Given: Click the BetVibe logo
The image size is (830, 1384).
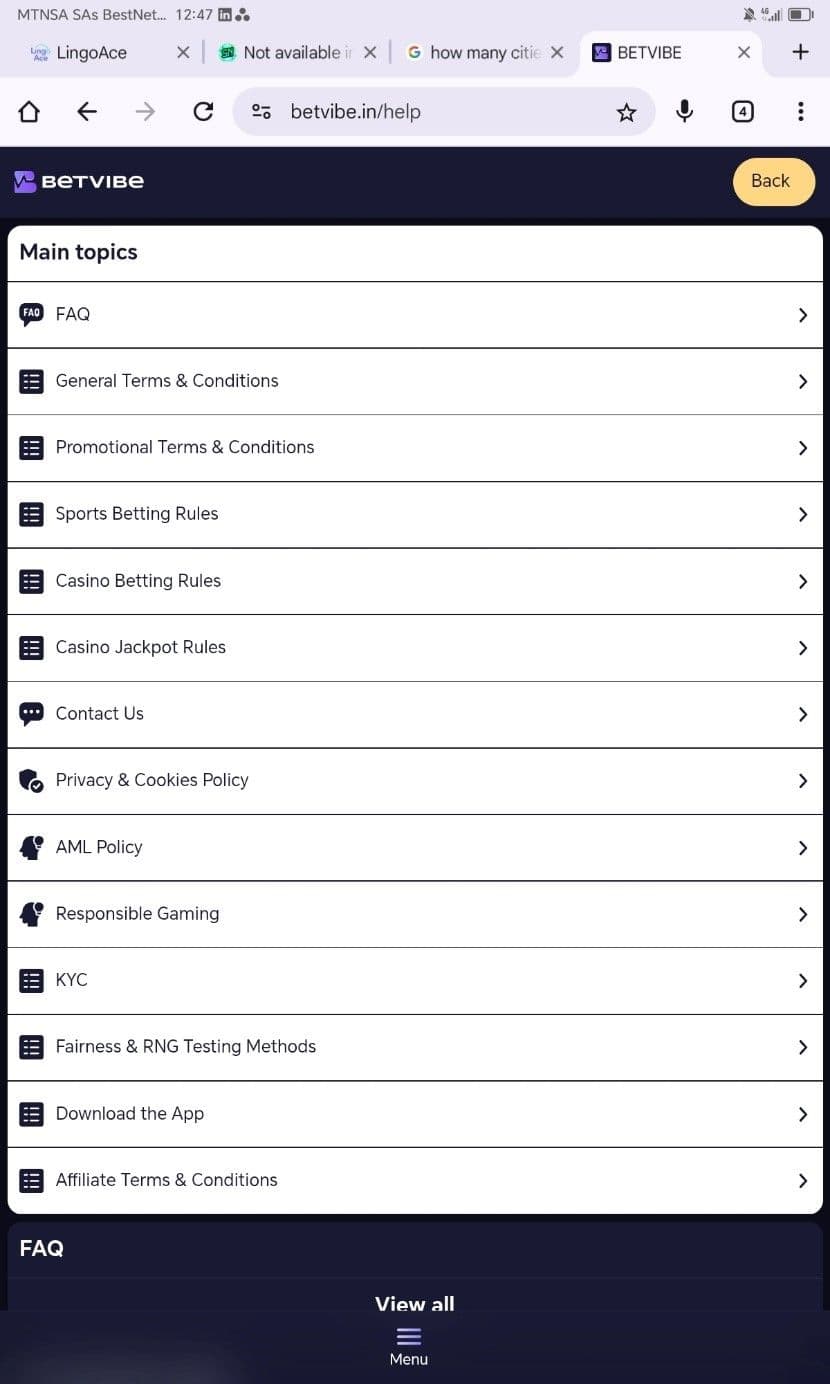Looking at the screenshot, I should tap(78, 181).
